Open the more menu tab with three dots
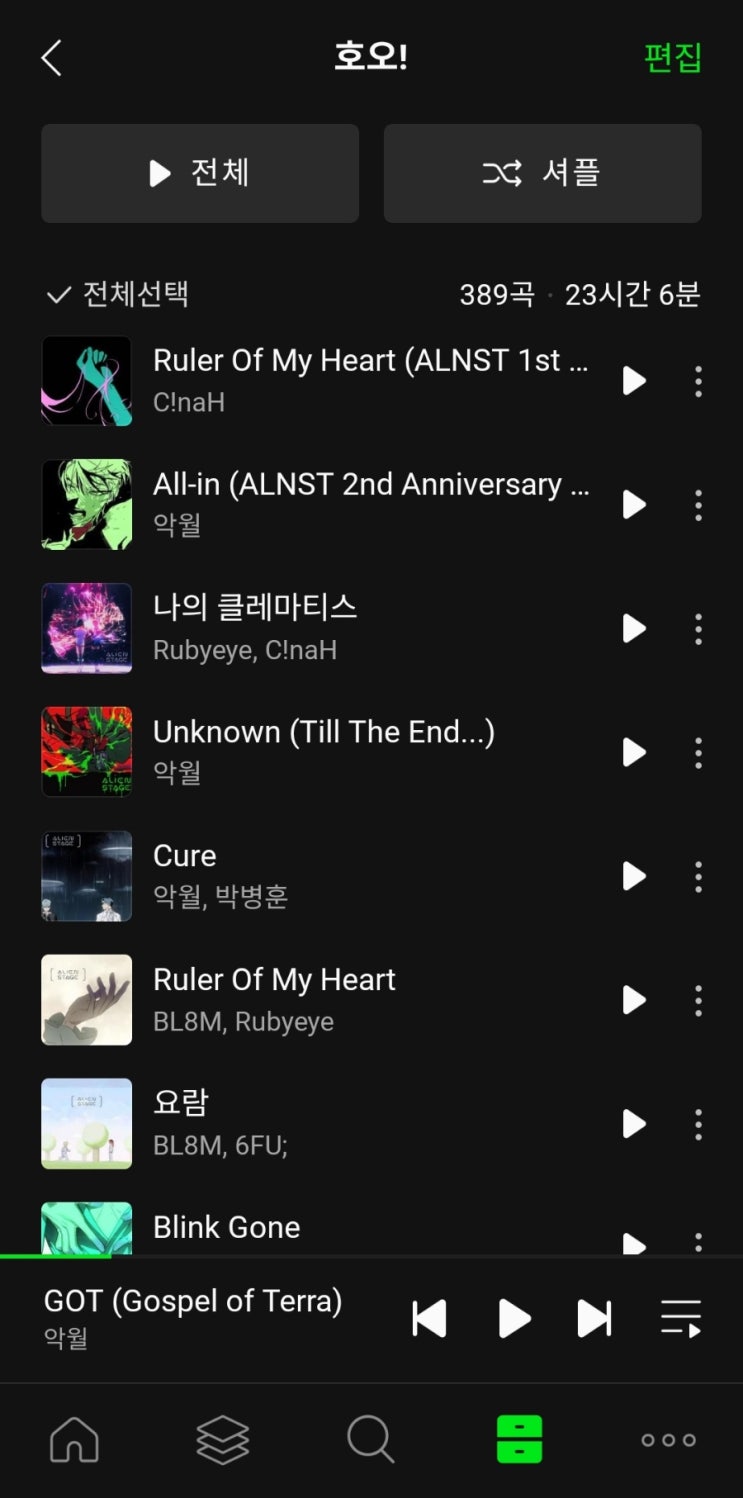The width and height of the screenshot is (743, 1498). pyautogui.click(x=668, y=1440)
